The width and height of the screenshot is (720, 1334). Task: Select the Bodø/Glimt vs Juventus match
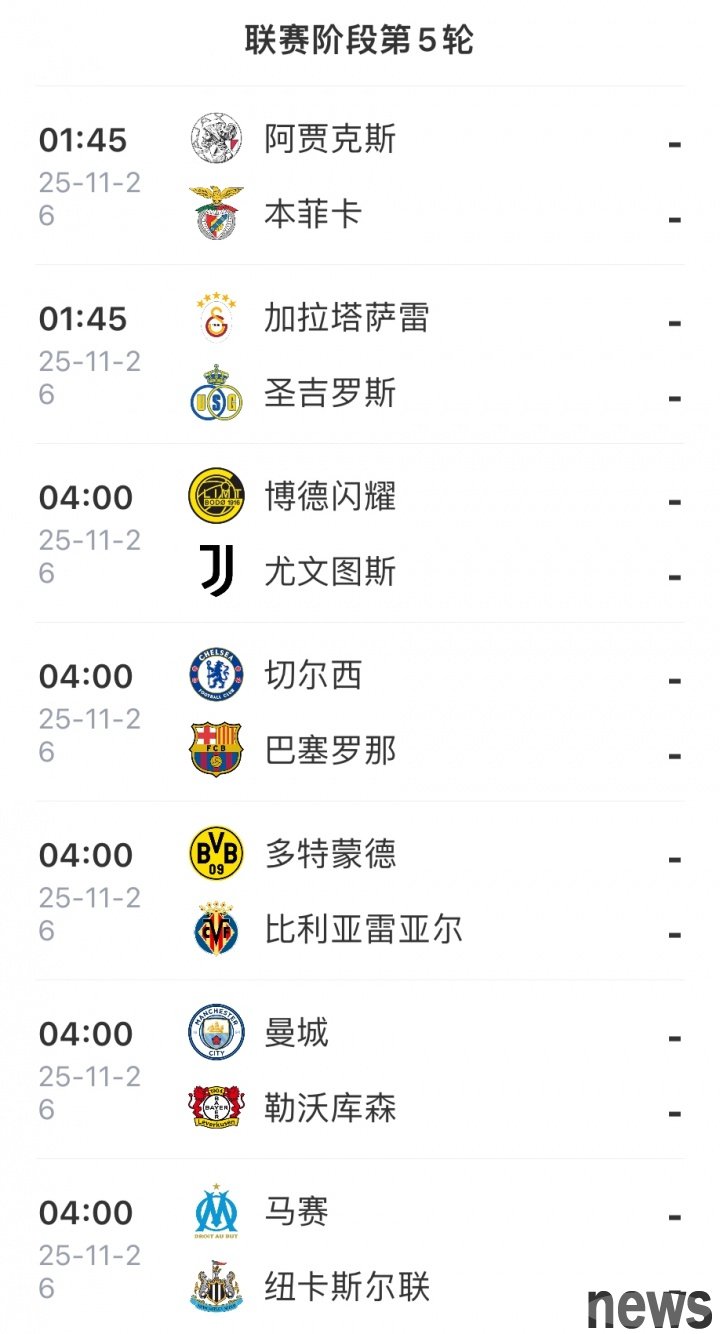(x=360, y=534)
